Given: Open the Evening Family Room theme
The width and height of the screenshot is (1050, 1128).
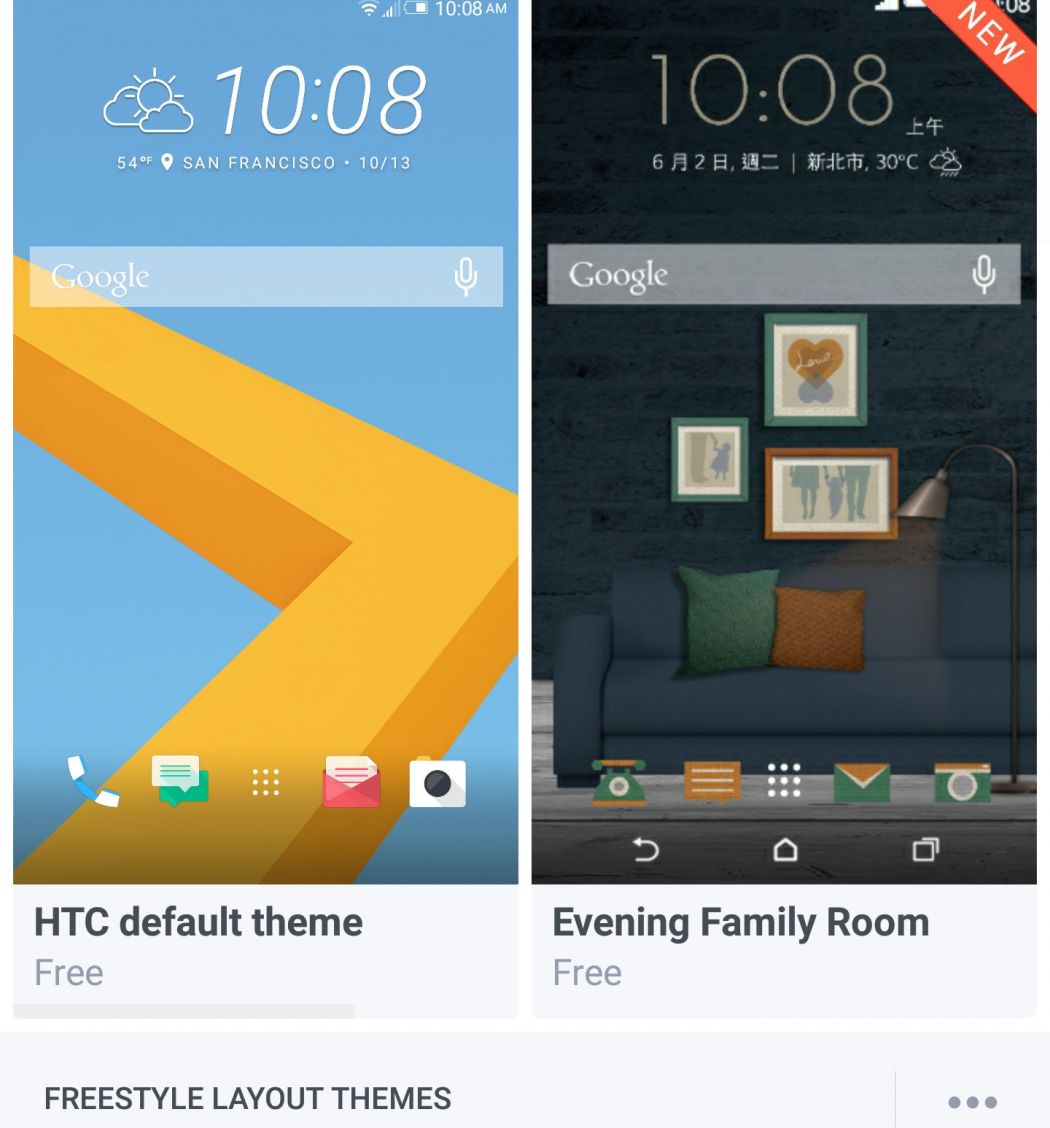Looking at the screenshot, I should (x=784, y=500).
